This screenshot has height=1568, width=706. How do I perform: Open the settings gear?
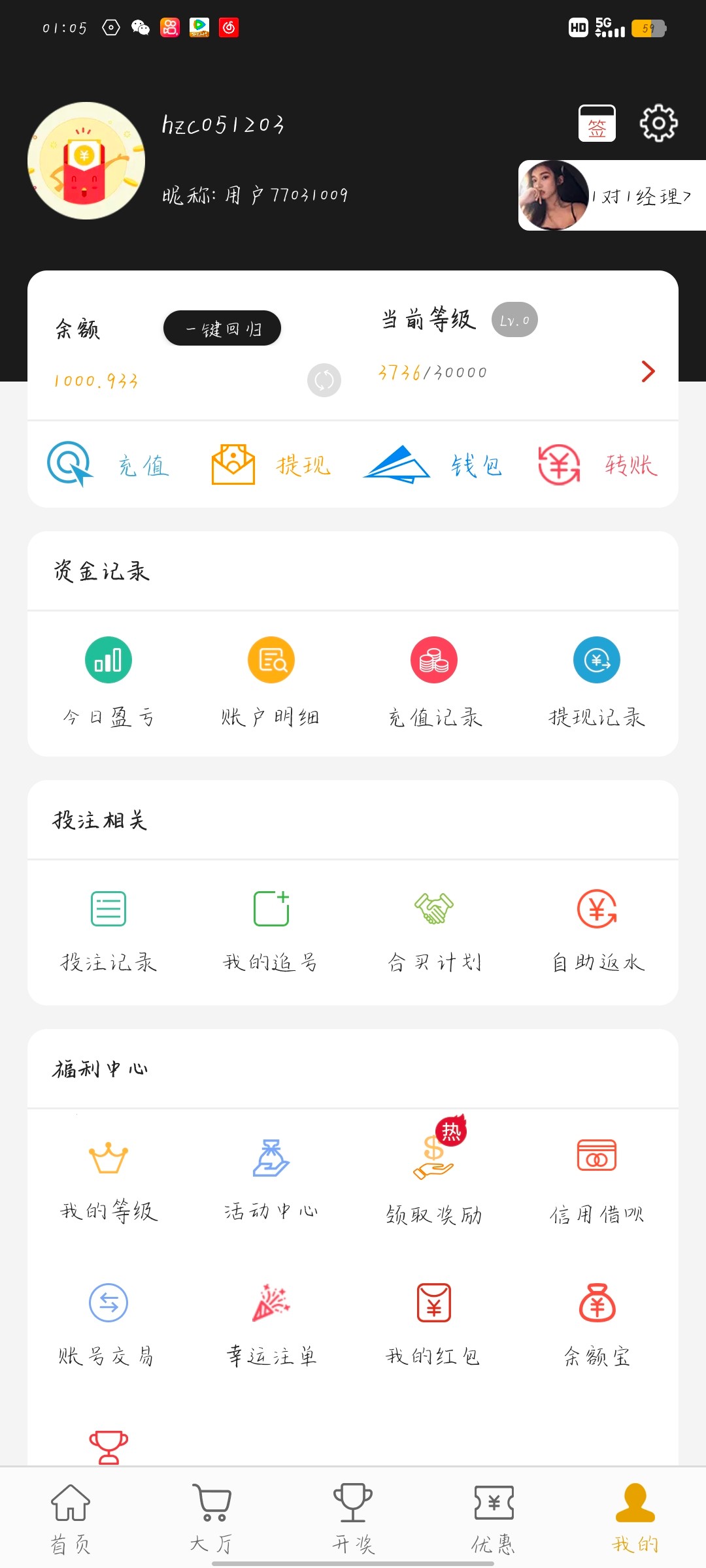pyautogui.click(x=658, y=122)
